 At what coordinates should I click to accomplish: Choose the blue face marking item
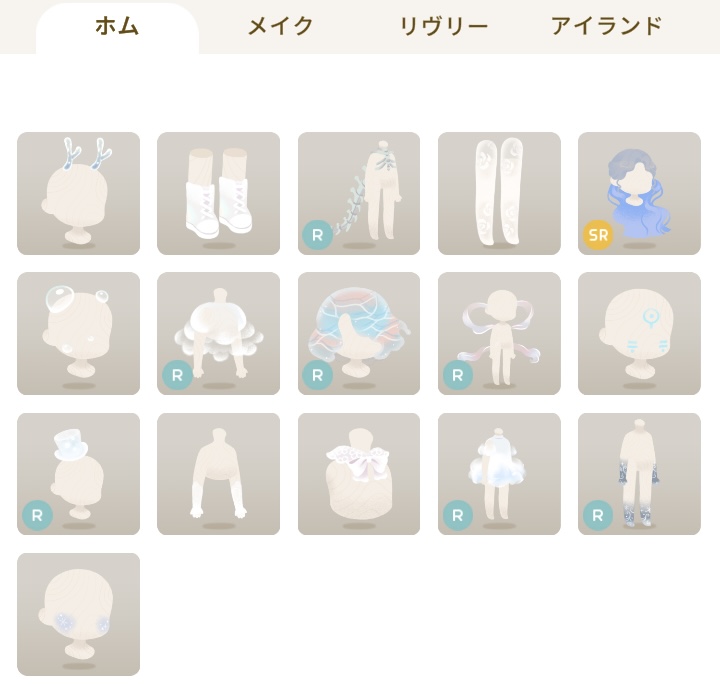click(x=639, y=333)
